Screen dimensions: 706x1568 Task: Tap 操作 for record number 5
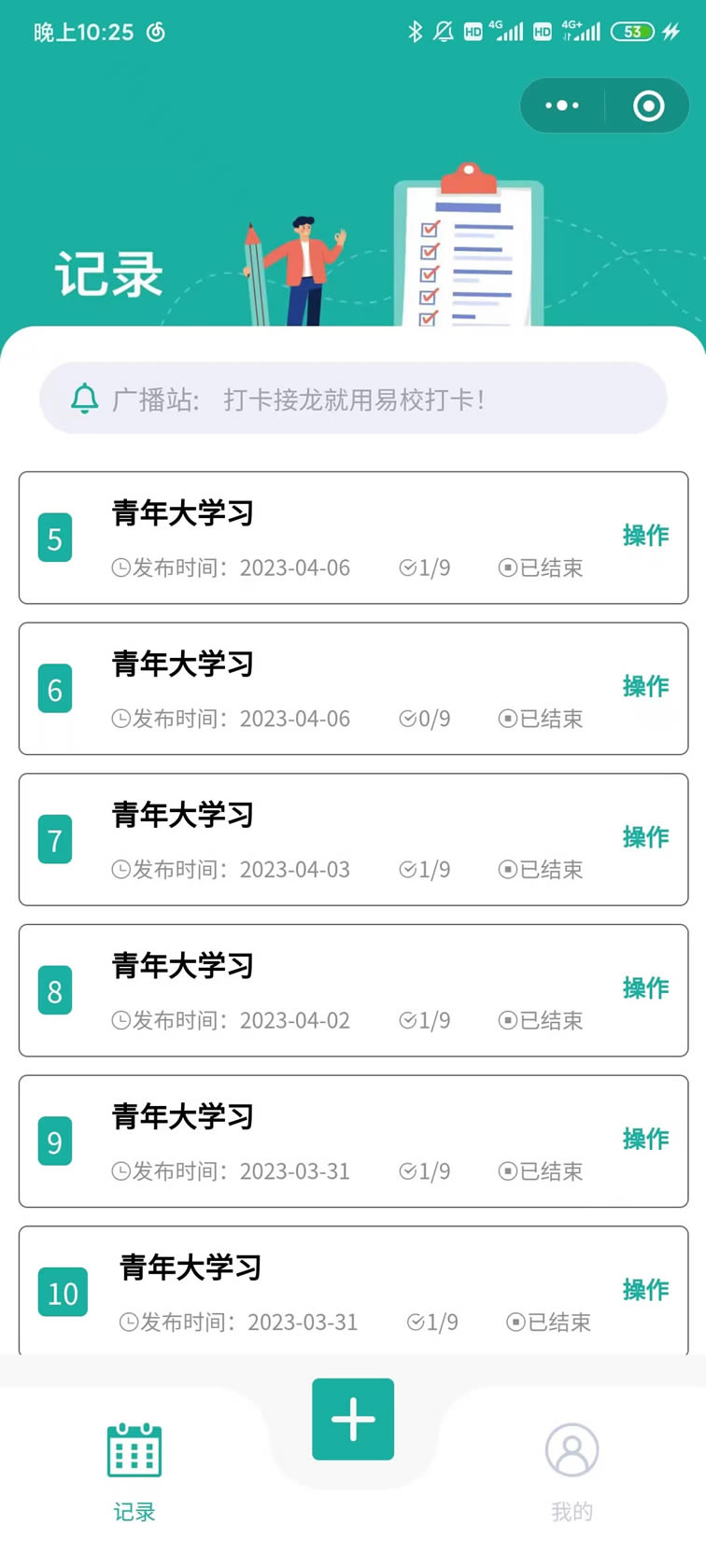[x=645, y=536]
